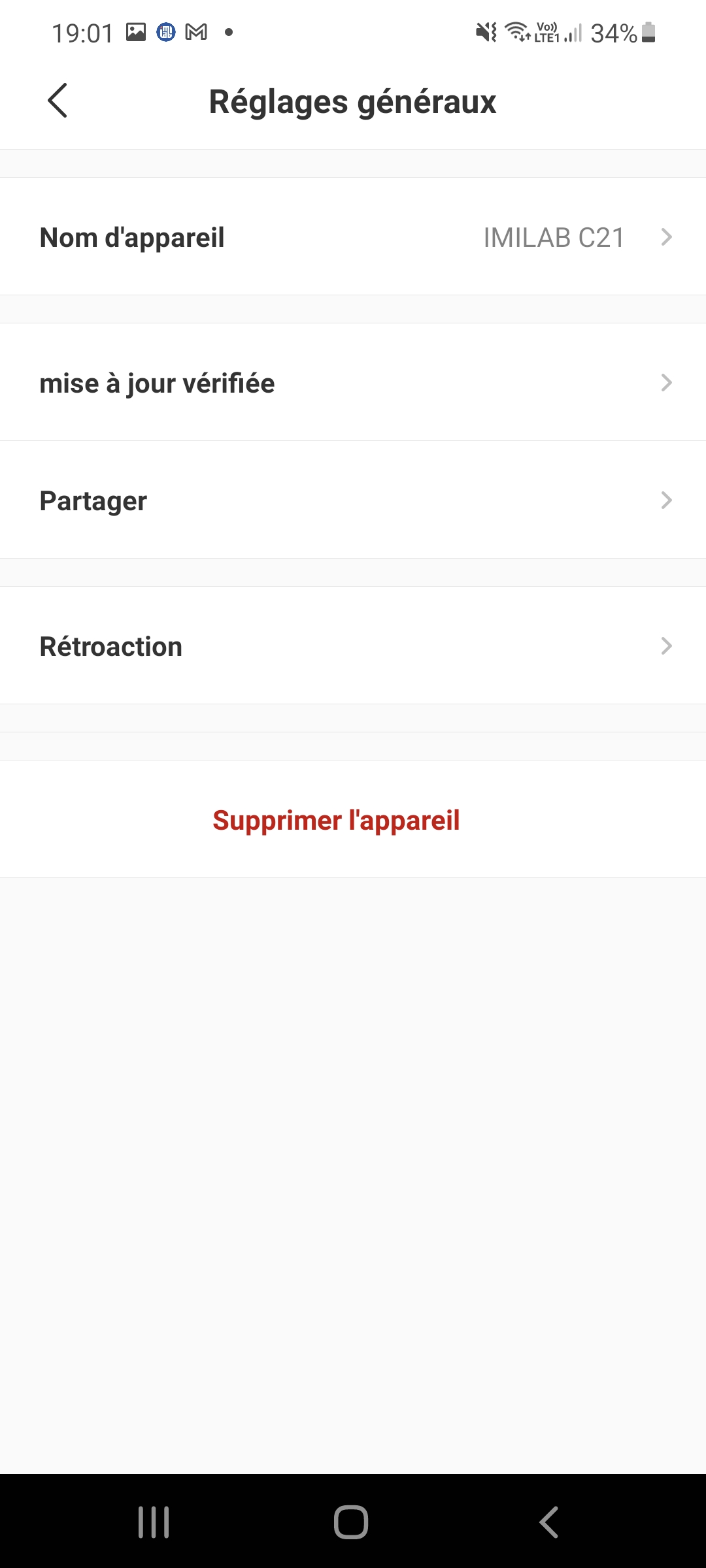
Task: Open Rétroaction feedback row
Action: 353,646
